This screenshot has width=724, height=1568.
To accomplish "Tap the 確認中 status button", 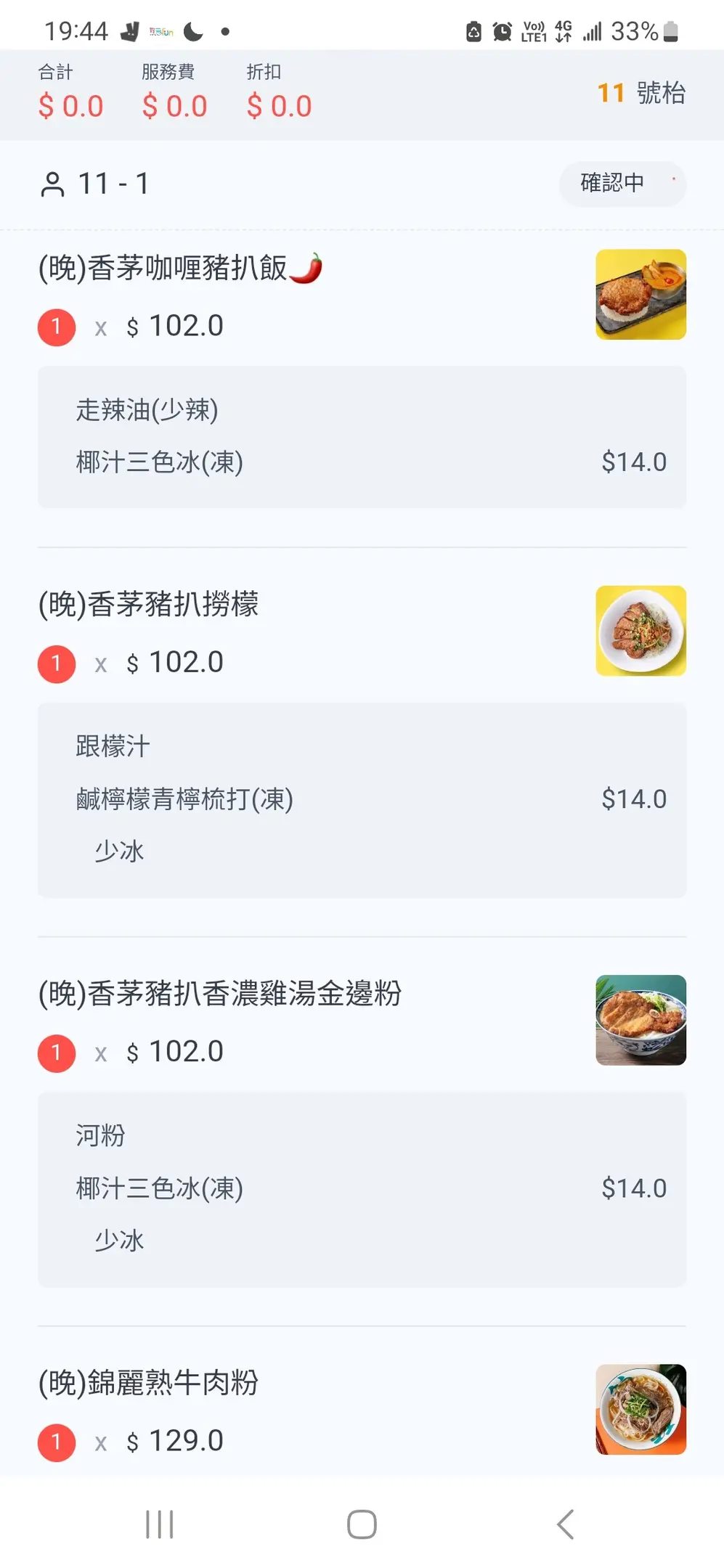I will pyautogui.click(x=622, y=184).
